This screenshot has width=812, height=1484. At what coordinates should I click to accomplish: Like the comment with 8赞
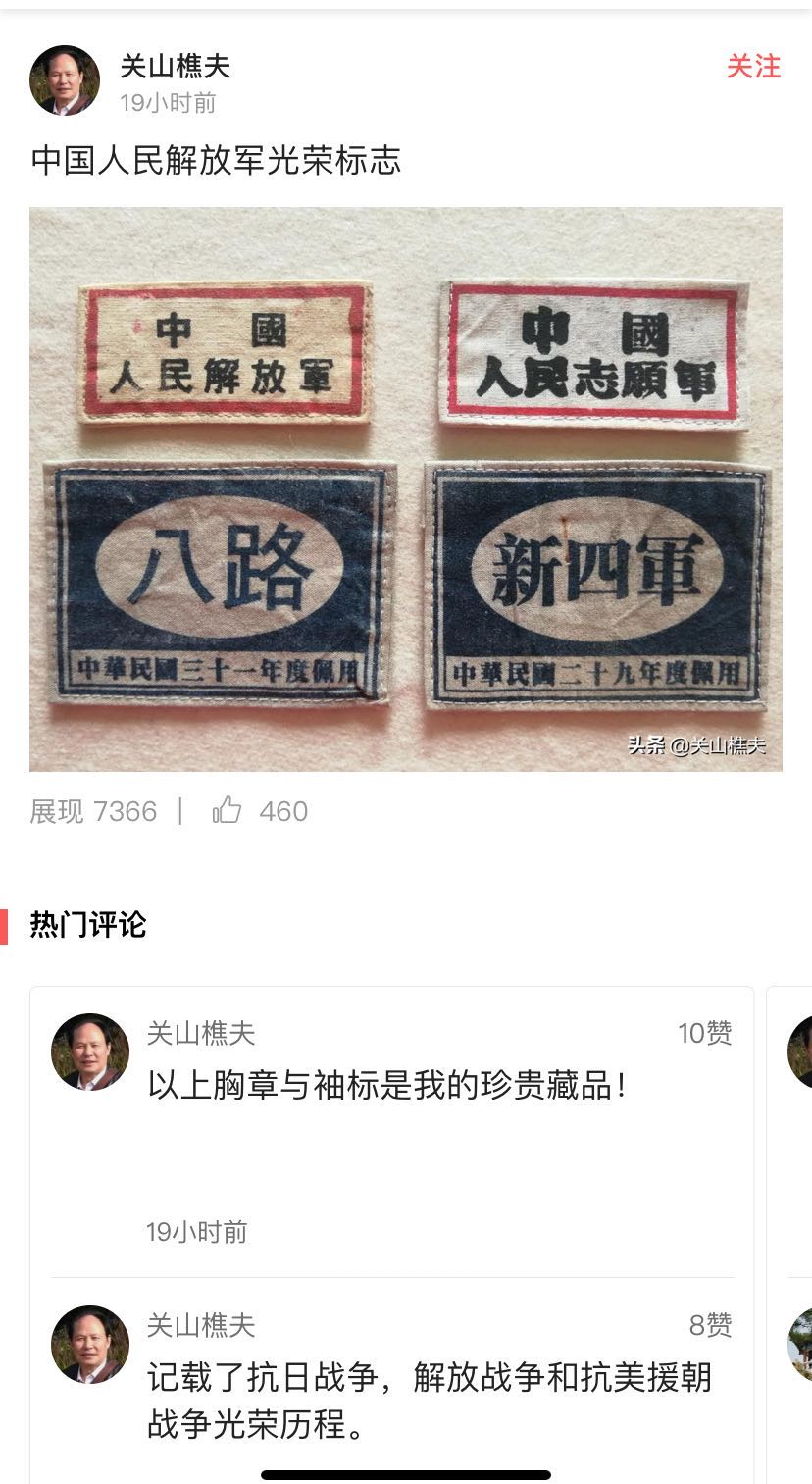[710, 1325]
